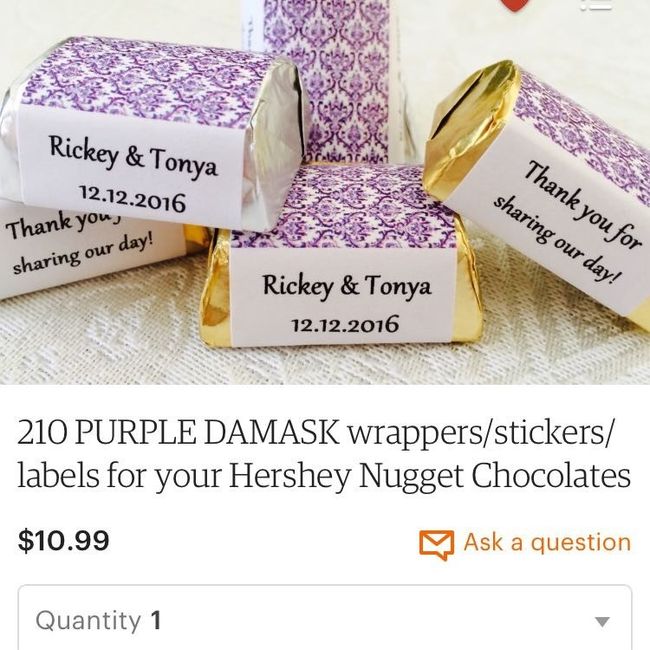The image size is (650, 650).
Task: Tap the red favorite heart icon
Action: pyautogui.click(x=513, y=4)
